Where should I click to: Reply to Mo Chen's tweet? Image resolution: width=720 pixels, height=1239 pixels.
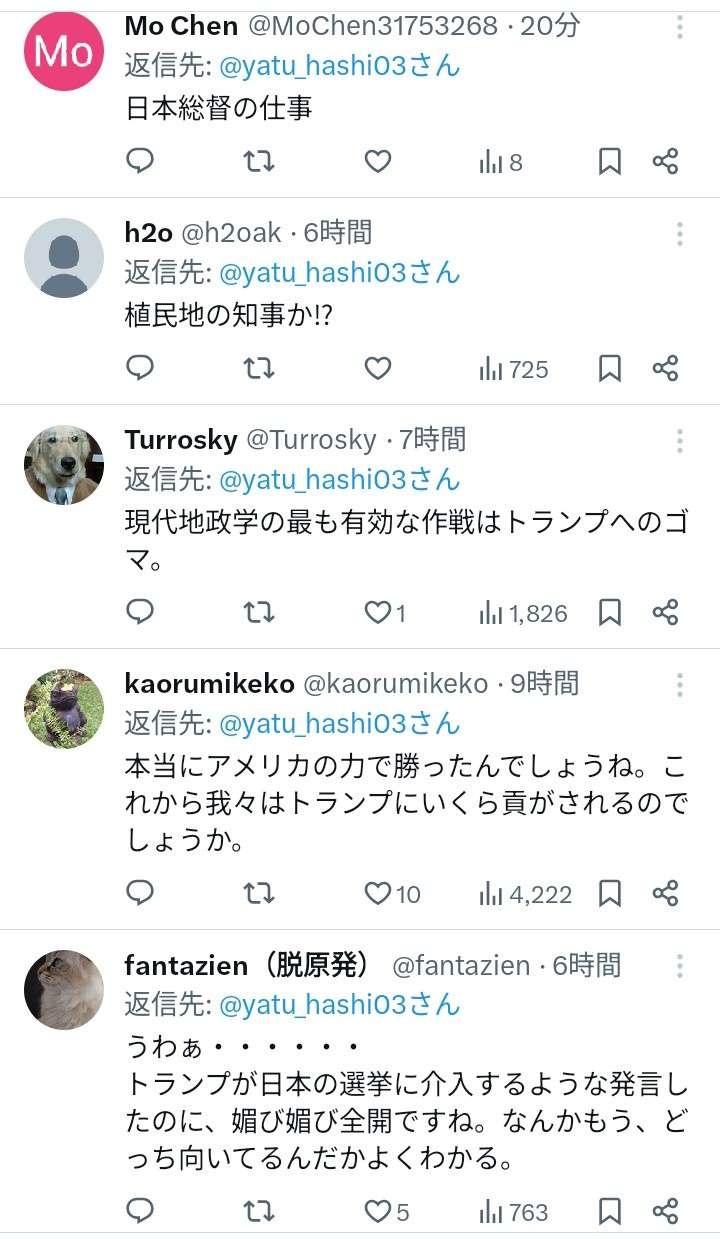click(141, 161)
